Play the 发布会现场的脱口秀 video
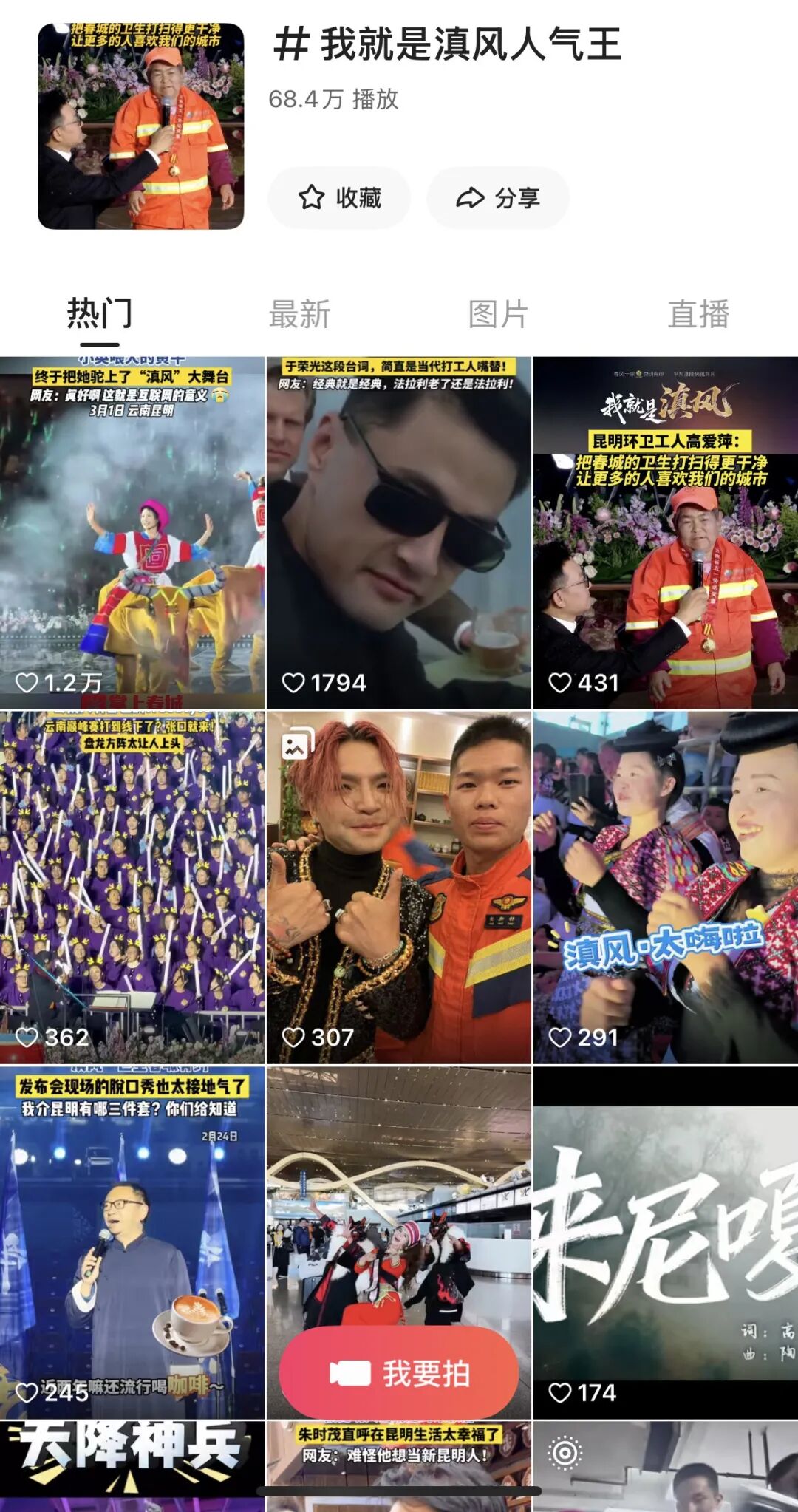798x1512 pixels. tap(132, 1242)
